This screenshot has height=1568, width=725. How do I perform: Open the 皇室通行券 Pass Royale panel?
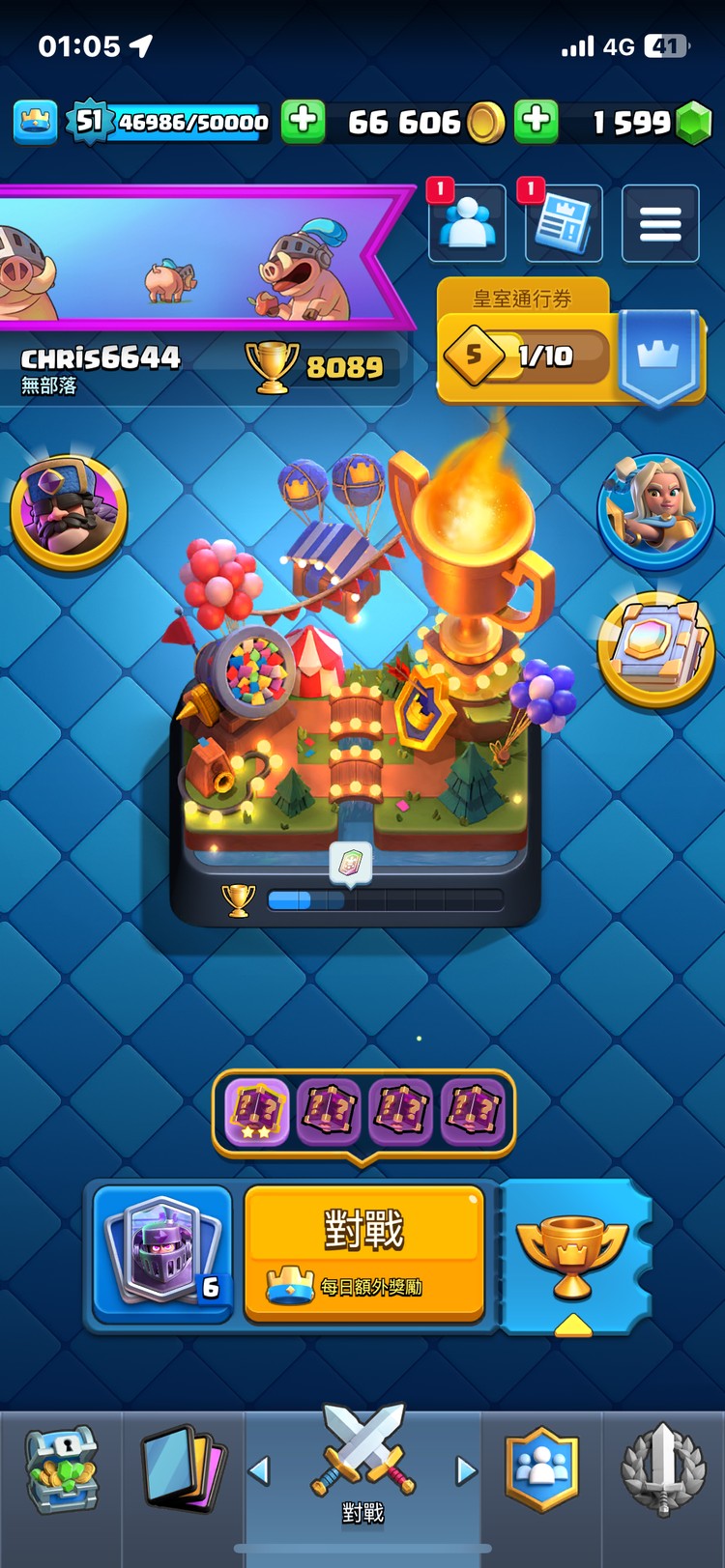(x=570, y=343)
